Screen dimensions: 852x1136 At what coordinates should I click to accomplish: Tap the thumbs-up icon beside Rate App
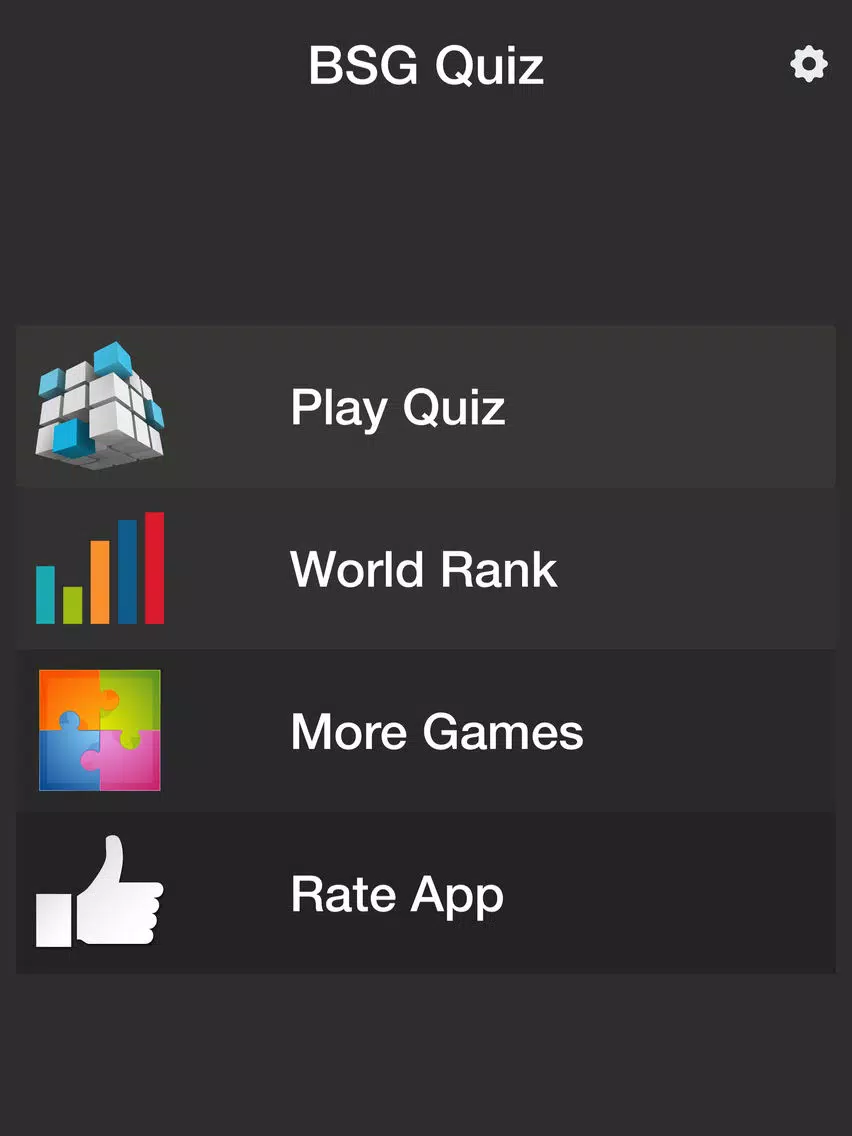[98, 890]
